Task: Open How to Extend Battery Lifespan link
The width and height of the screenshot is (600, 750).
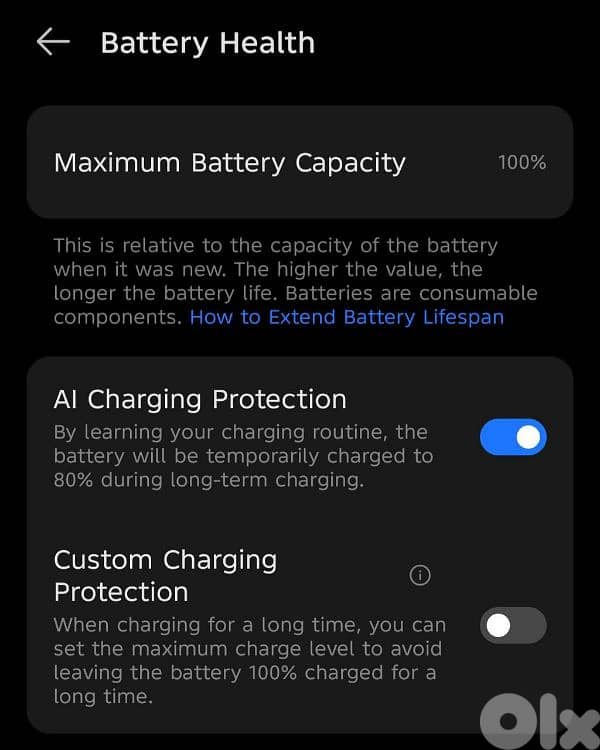Action: (x=346, y=317)
